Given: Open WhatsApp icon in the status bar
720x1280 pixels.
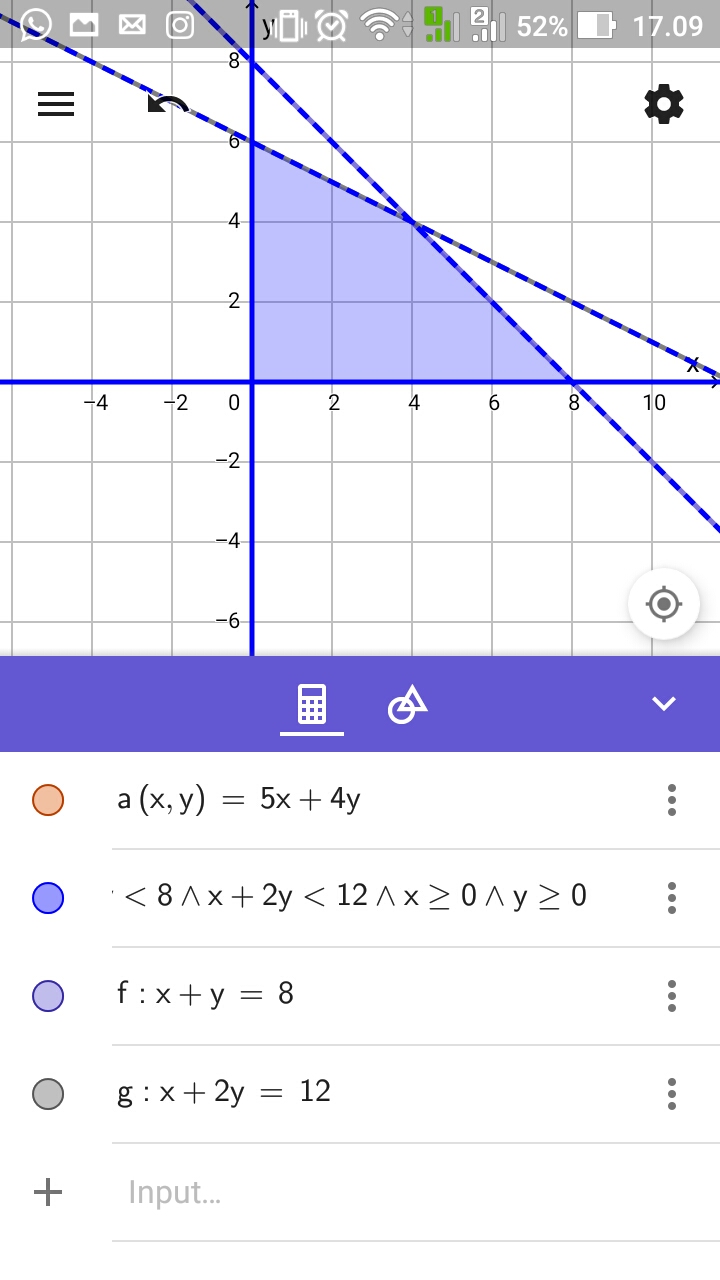Looking at the screenshot, I should 35,22.
